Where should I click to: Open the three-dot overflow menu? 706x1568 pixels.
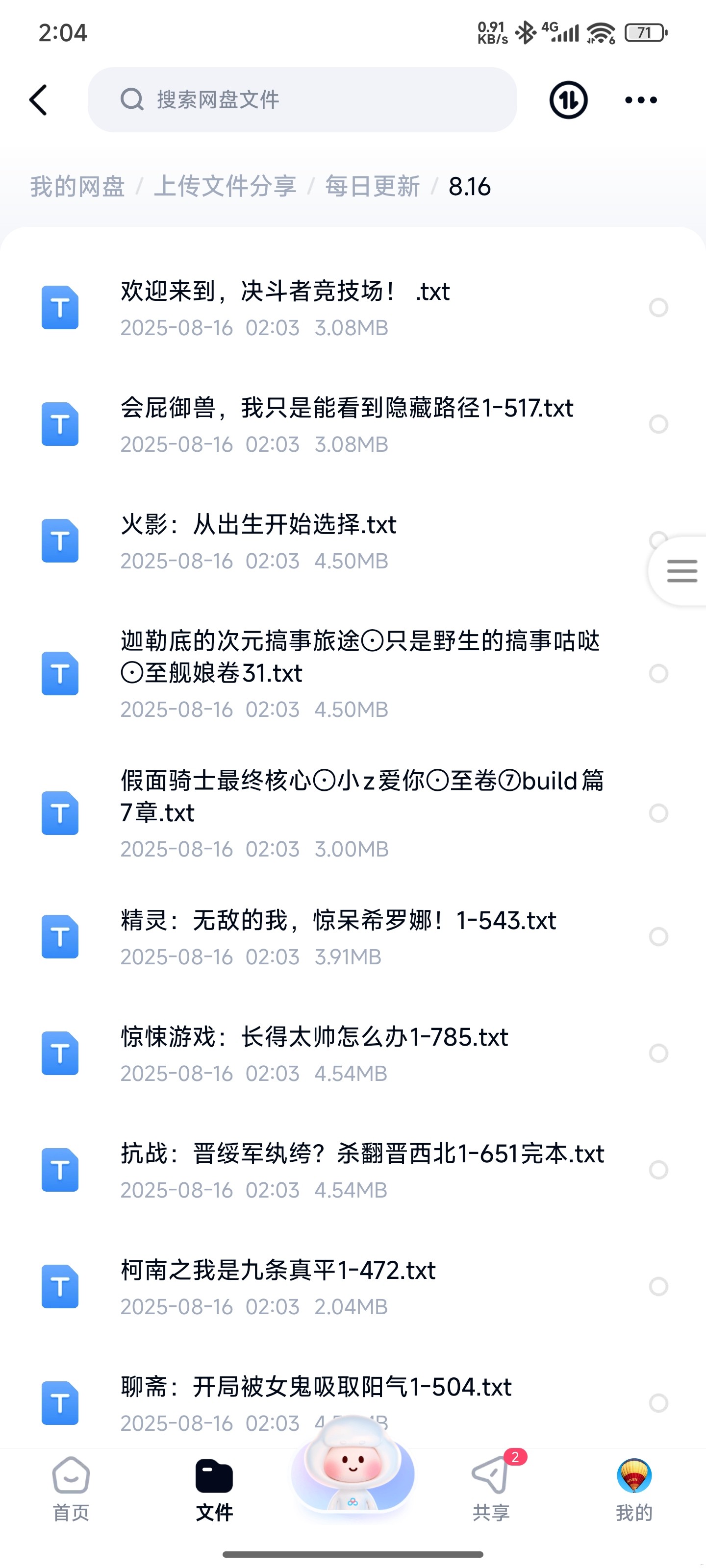(641, 100)
